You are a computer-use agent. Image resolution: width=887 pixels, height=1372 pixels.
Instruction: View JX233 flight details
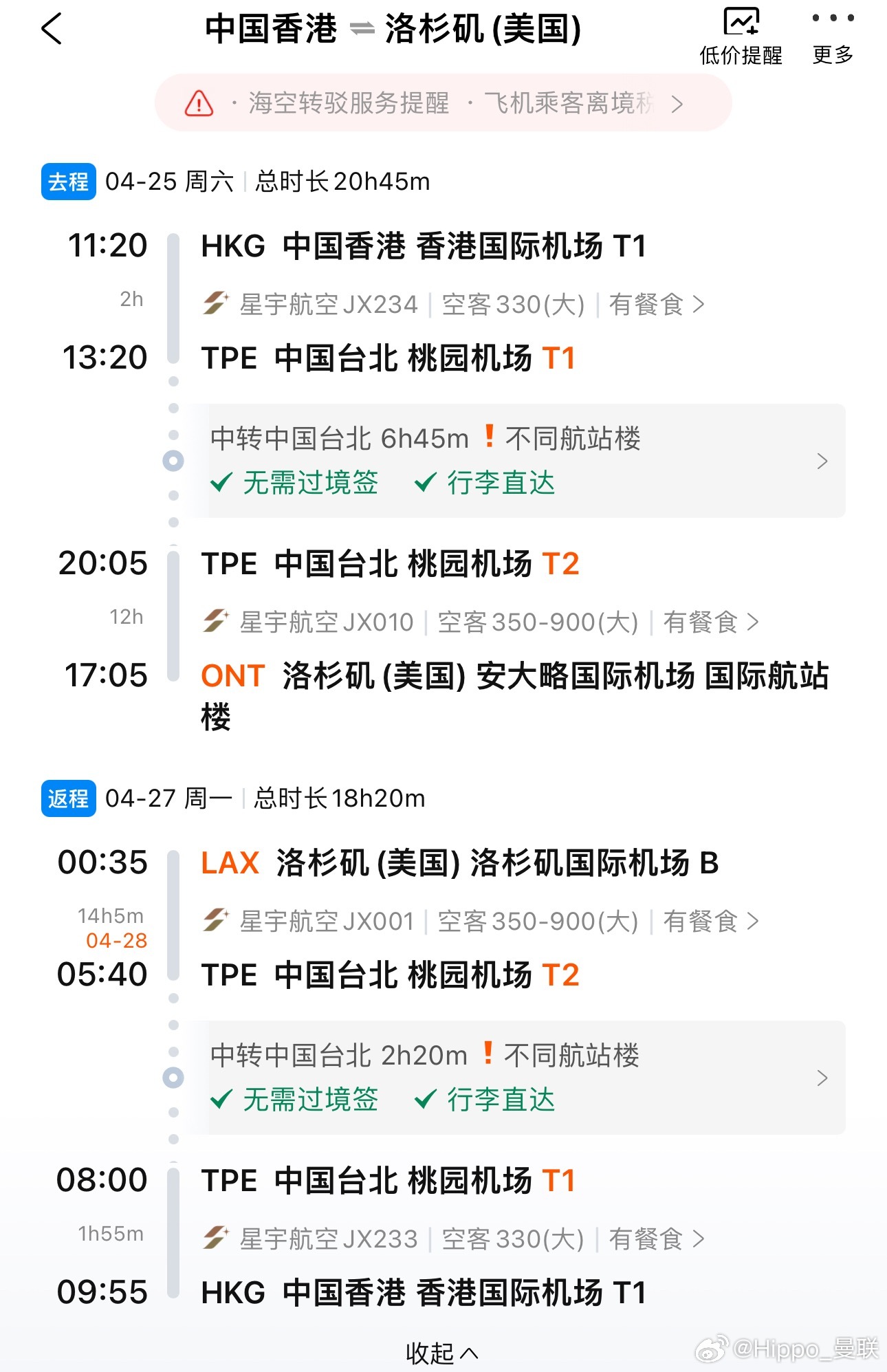coord(453,1239)
